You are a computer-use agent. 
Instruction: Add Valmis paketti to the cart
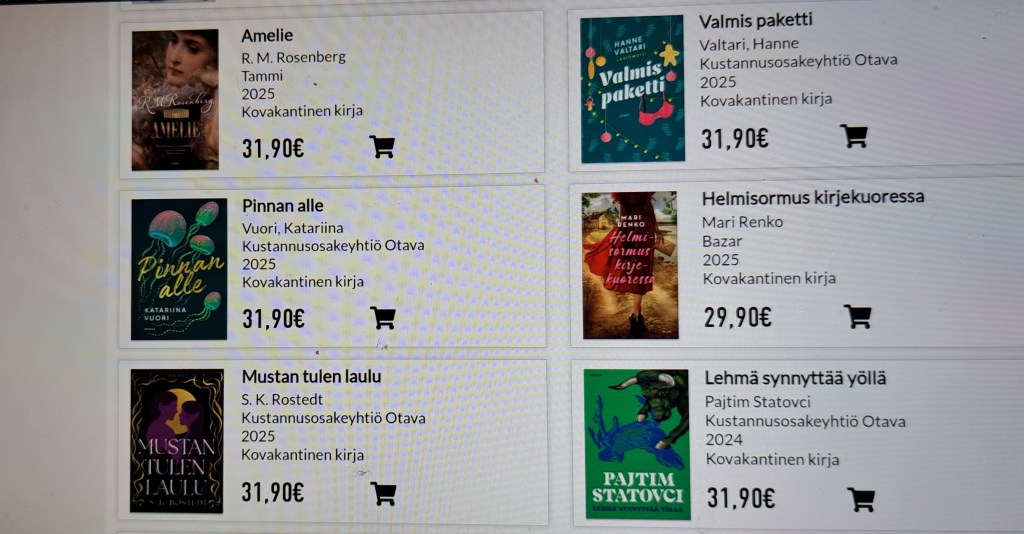[x=853, y=136]
